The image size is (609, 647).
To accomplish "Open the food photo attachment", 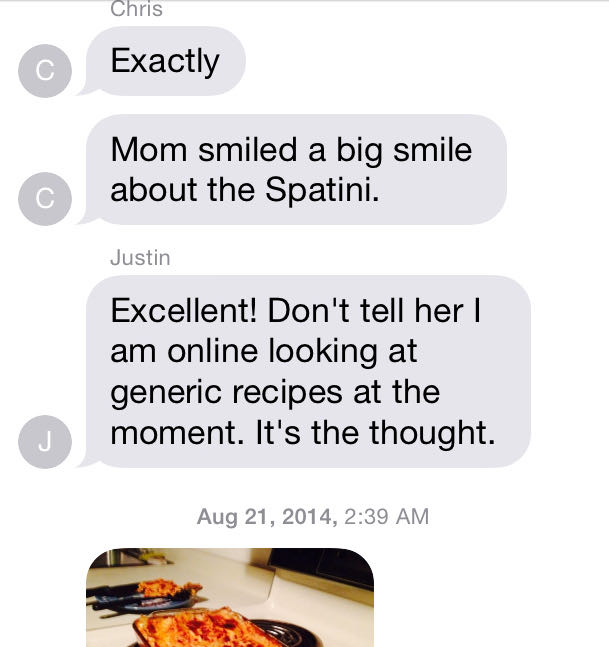I will click(229, 598).
